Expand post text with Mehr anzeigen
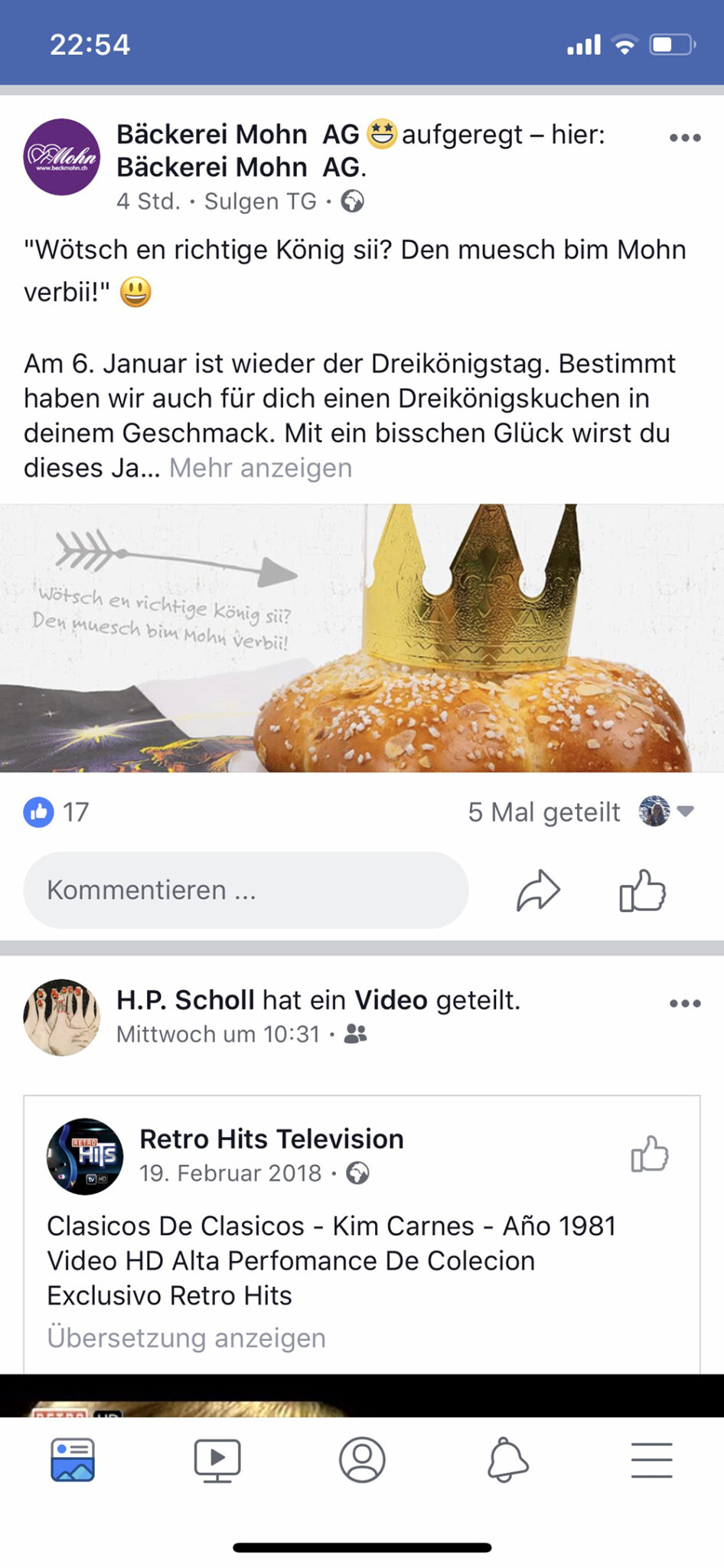Viewport: 724px width, 1568px height. (260, 468)
